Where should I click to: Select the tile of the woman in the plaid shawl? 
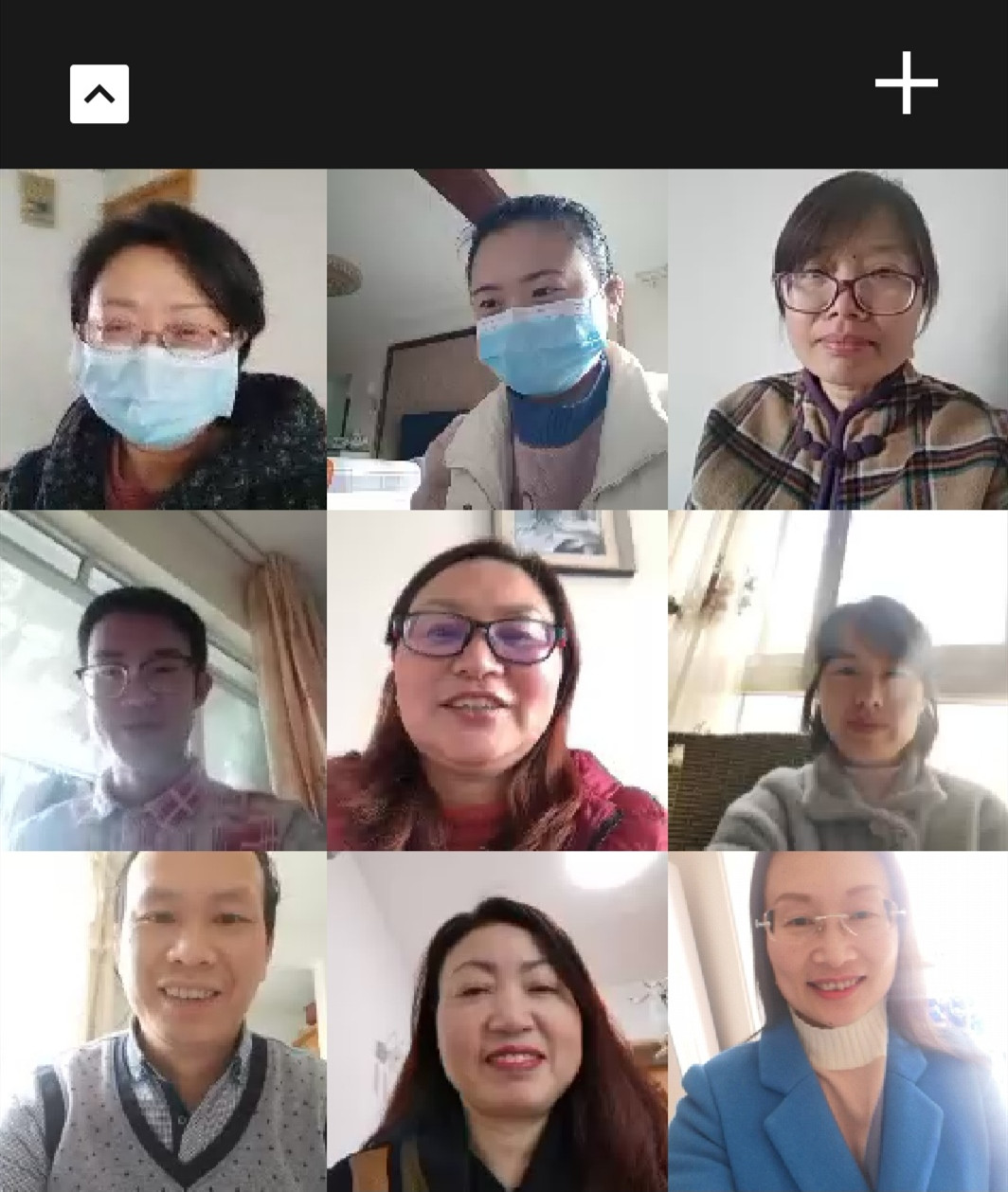pos(837,339)
